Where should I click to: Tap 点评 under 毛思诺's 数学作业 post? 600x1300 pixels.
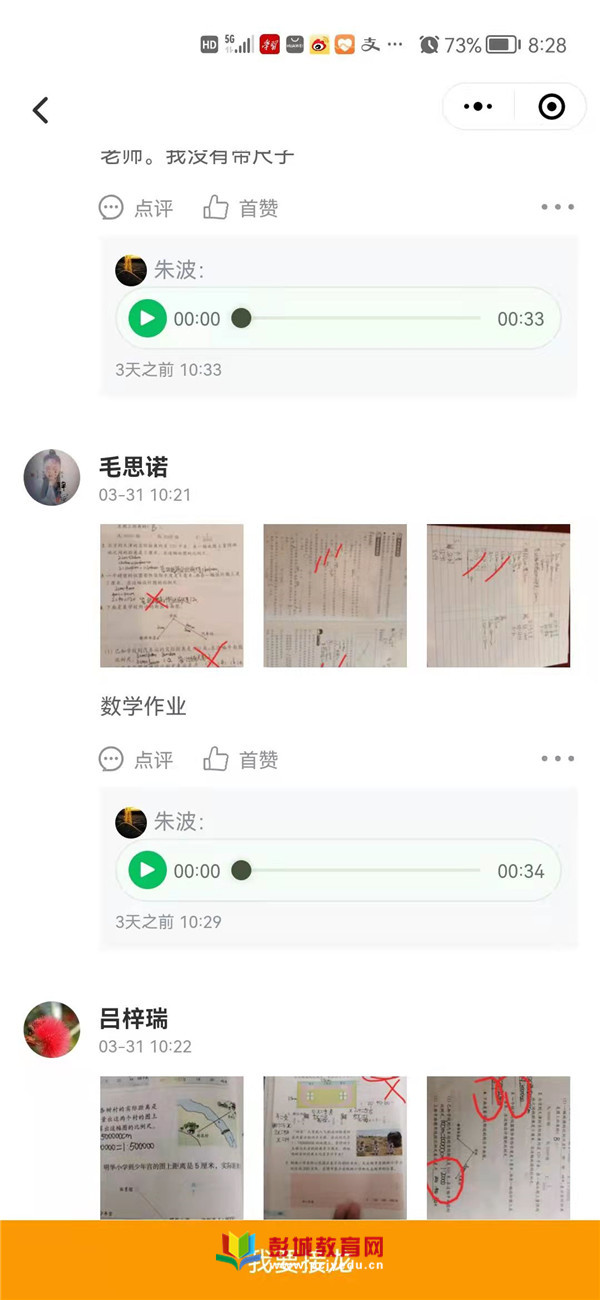(x=136, y=760)
